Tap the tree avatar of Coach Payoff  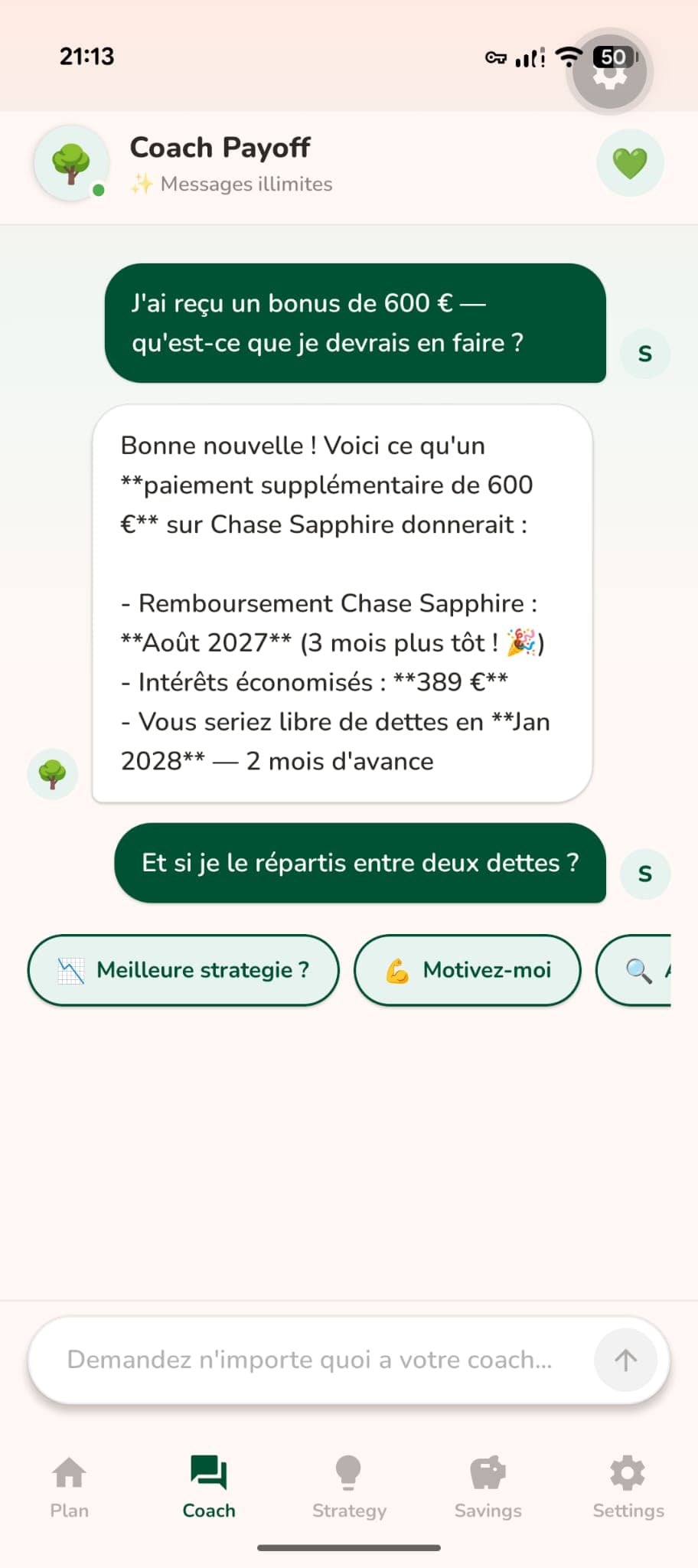pyautogui.click(x=71, y=163)
